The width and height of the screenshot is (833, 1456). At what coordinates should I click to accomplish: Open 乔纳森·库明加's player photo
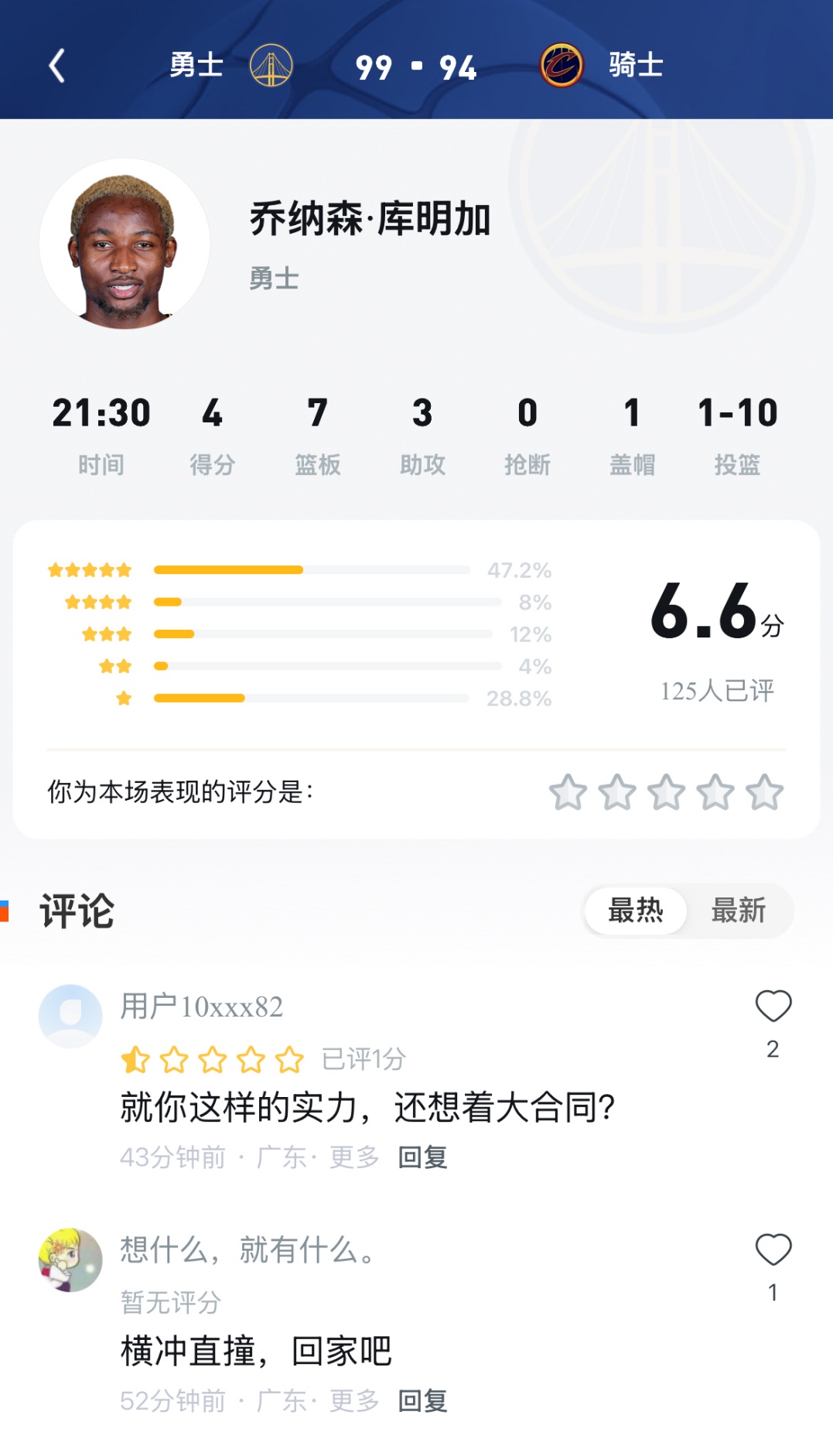(x=125, y=244)
